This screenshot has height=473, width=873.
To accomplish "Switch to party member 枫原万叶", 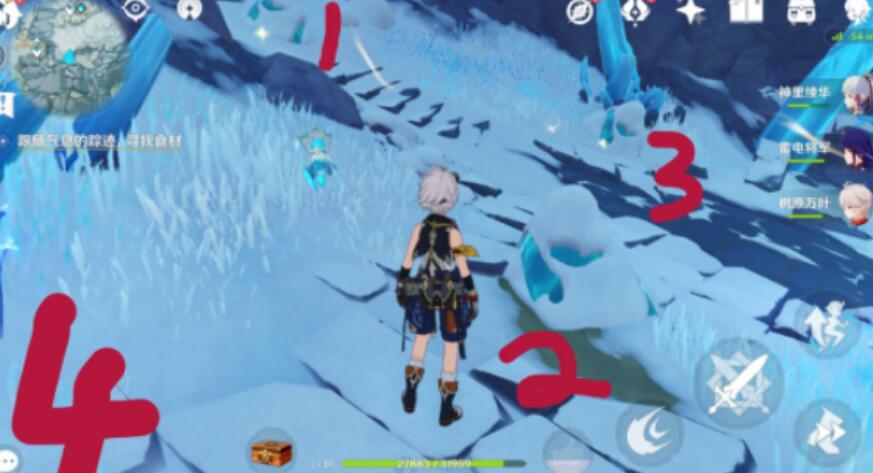I will click(853, 202).
